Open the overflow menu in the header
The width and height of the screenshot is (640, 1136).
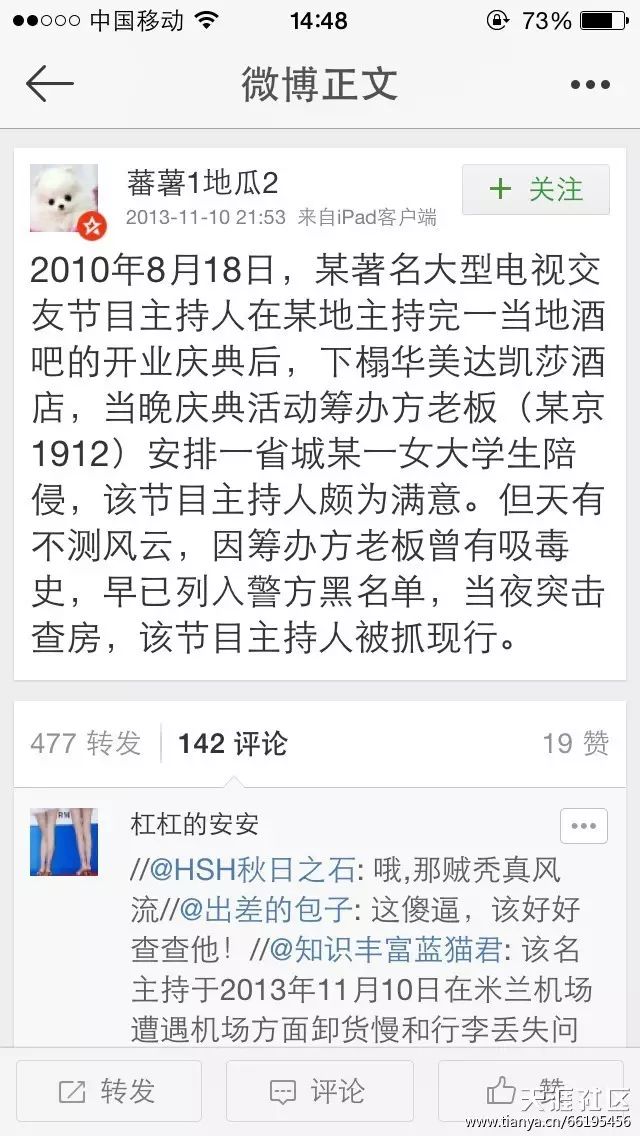tap(590, 85)
